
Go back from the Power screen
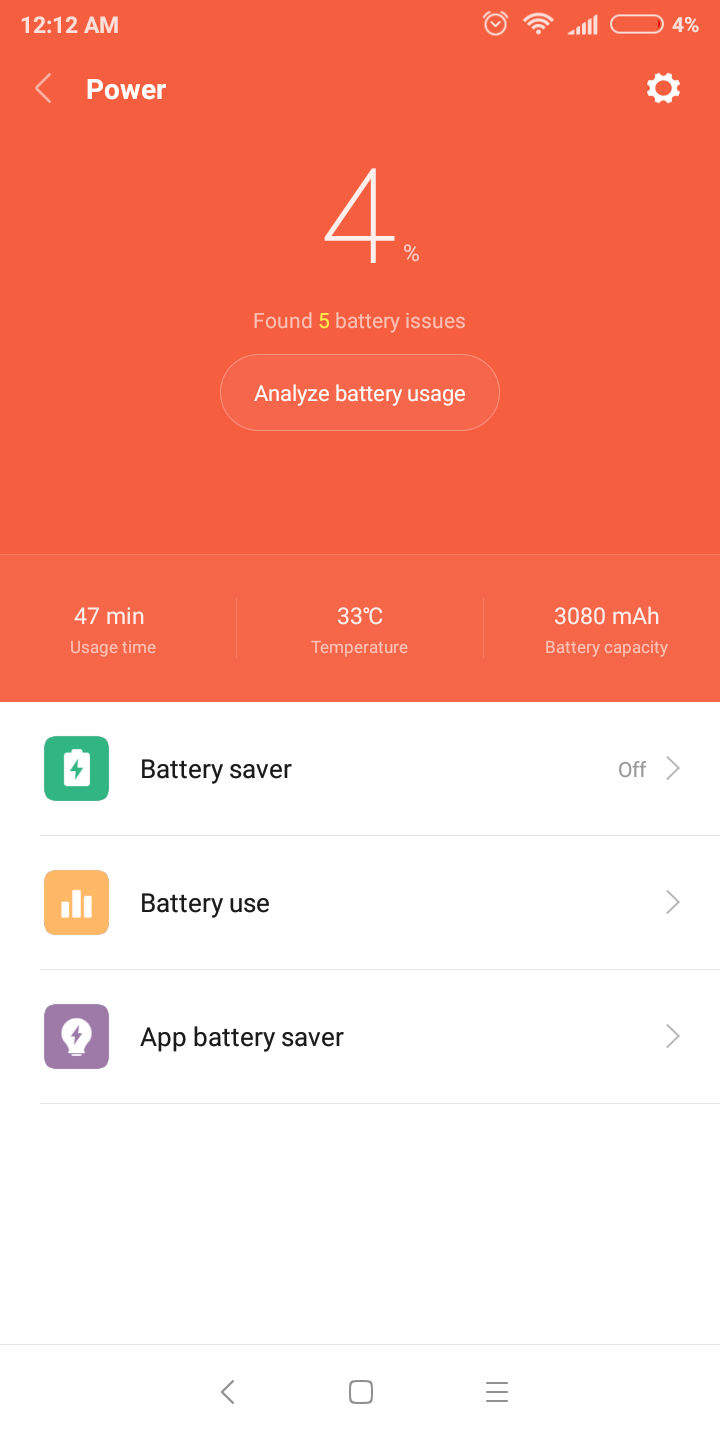click(x=43, y=89)
